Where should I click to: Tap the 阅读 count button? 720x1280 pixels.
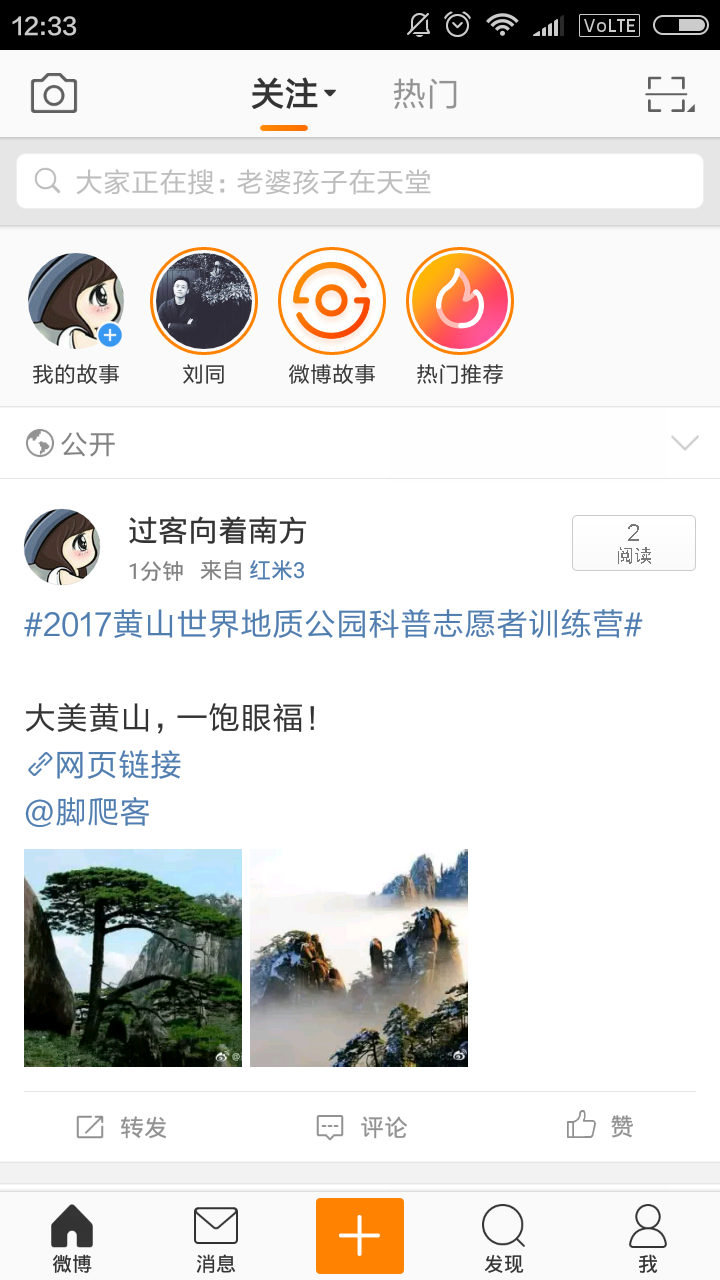(x=633, y=543)
